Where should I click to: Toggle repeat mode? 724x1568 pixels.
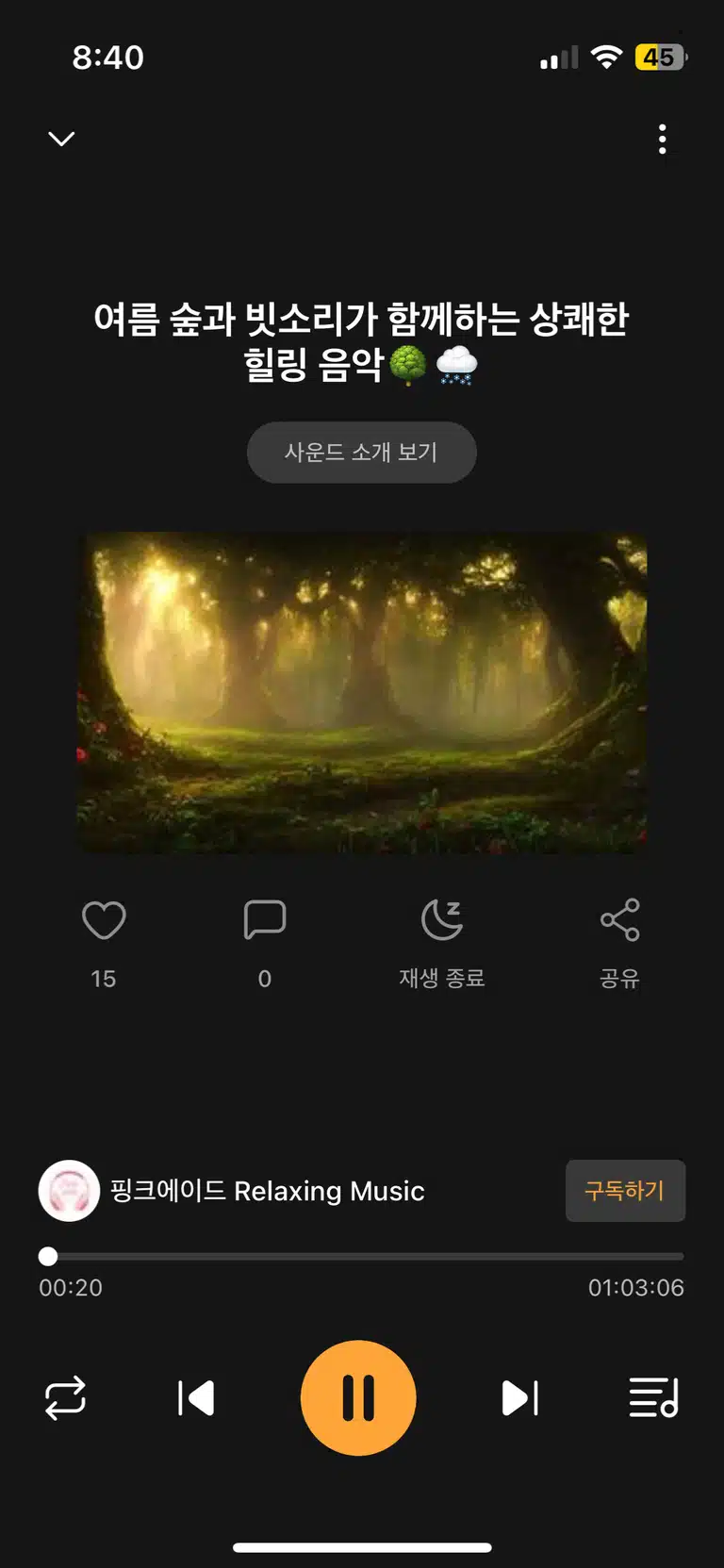[x=66, y=1398]
